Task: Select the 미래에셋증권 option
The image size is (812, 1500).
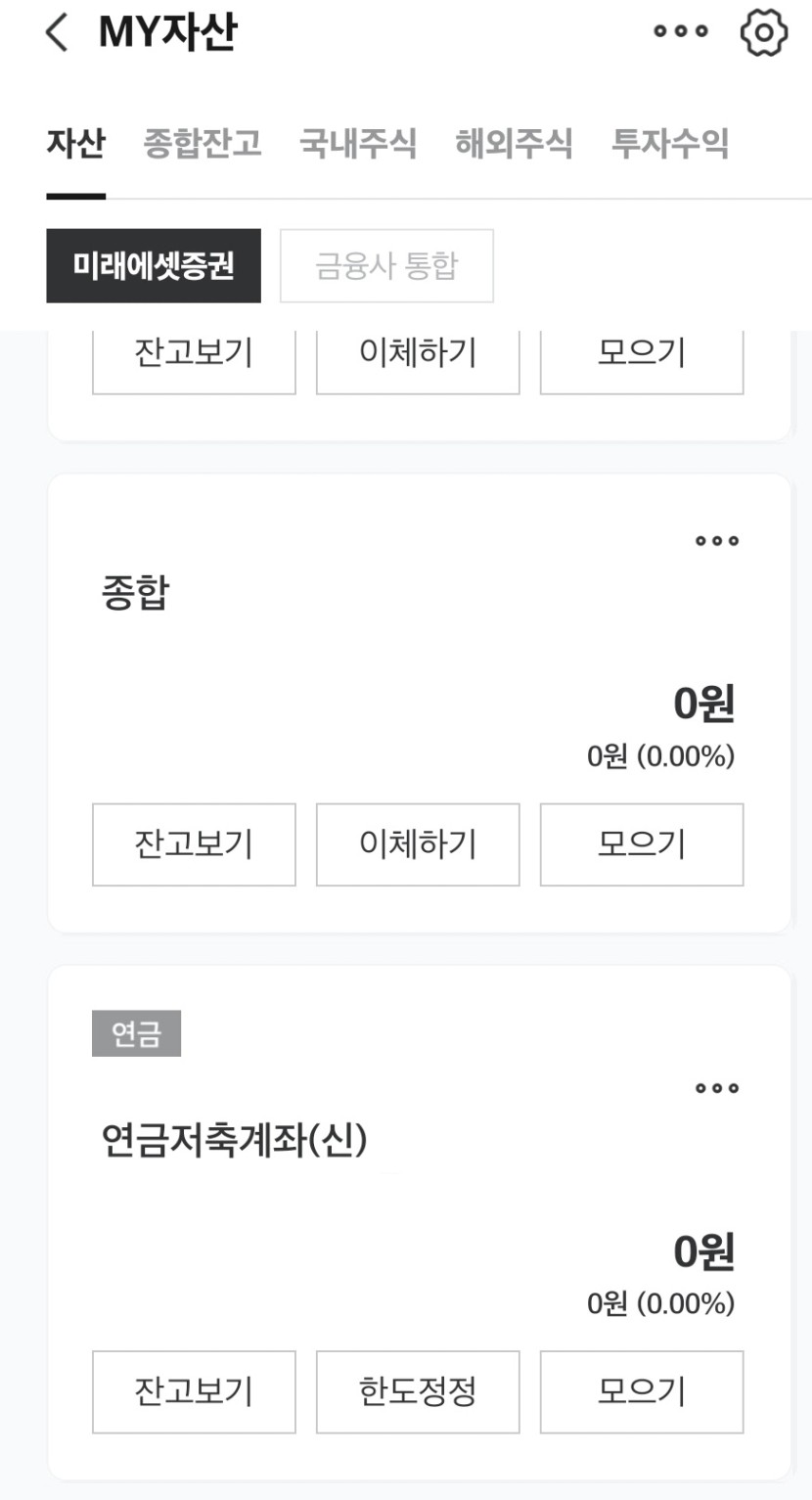Action: point(154,266)
